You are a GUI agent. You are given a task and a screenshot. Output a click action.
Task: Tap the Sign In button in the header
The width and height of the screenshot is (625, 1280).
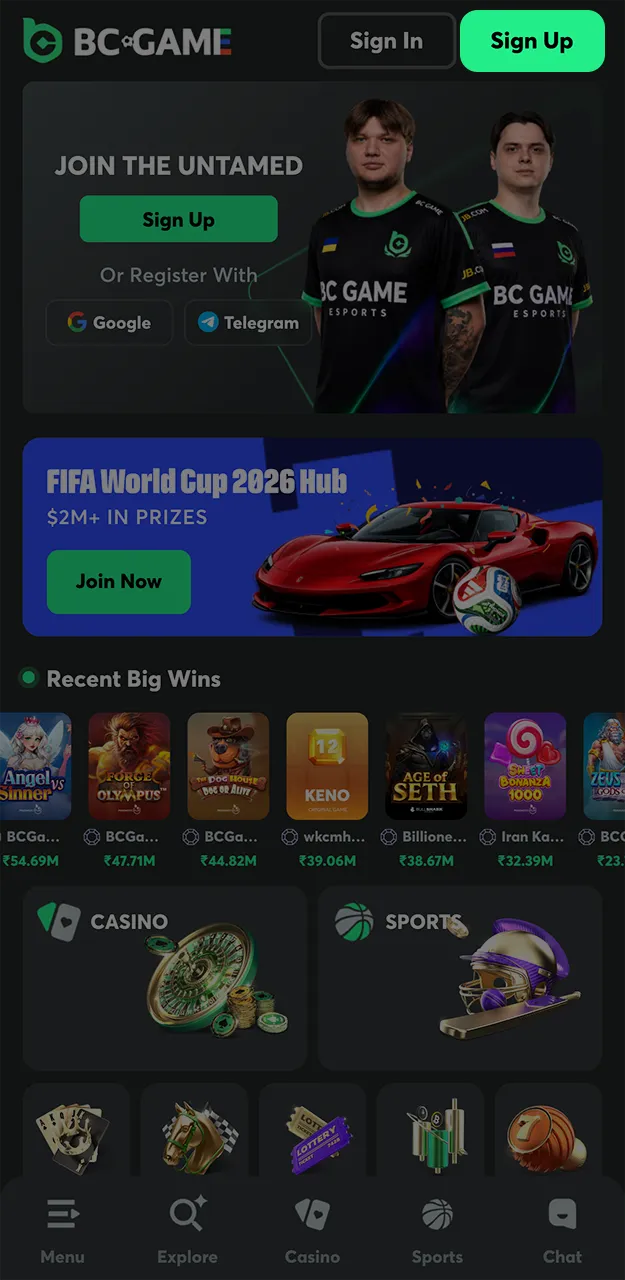(386, 41)
